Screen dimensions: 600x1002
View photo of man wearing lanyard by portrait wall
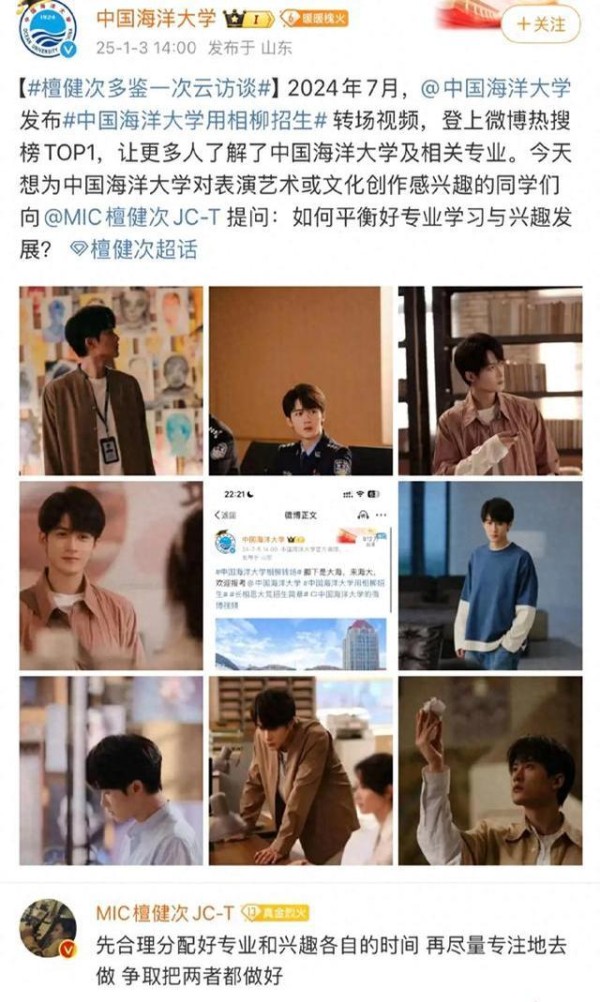pyautogui.click(x=111, y=380)
